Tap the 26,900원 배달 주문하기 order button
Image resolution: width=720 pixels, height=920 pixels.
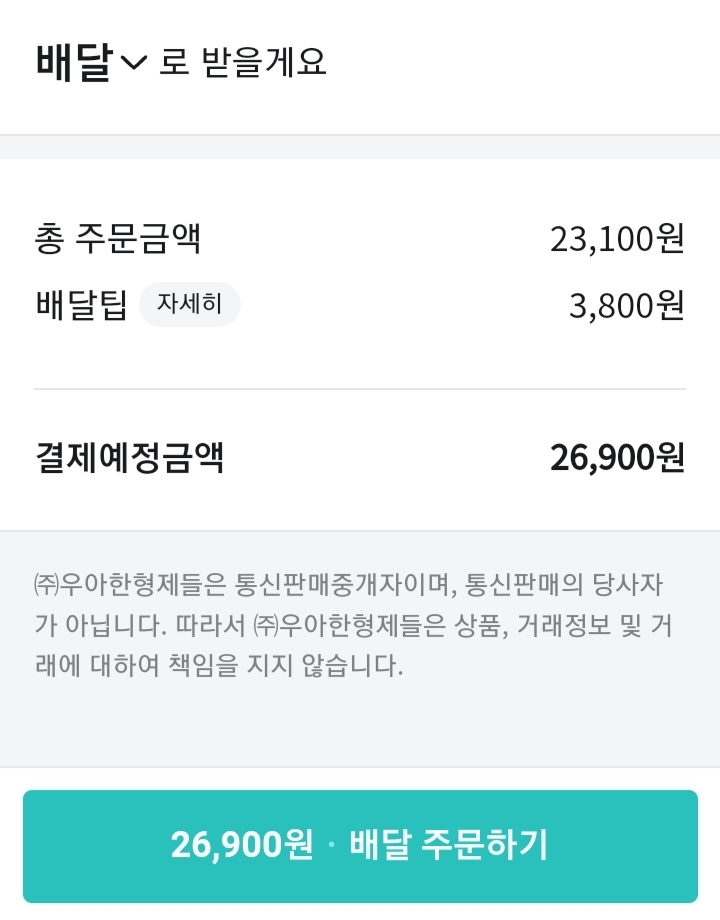360,844
